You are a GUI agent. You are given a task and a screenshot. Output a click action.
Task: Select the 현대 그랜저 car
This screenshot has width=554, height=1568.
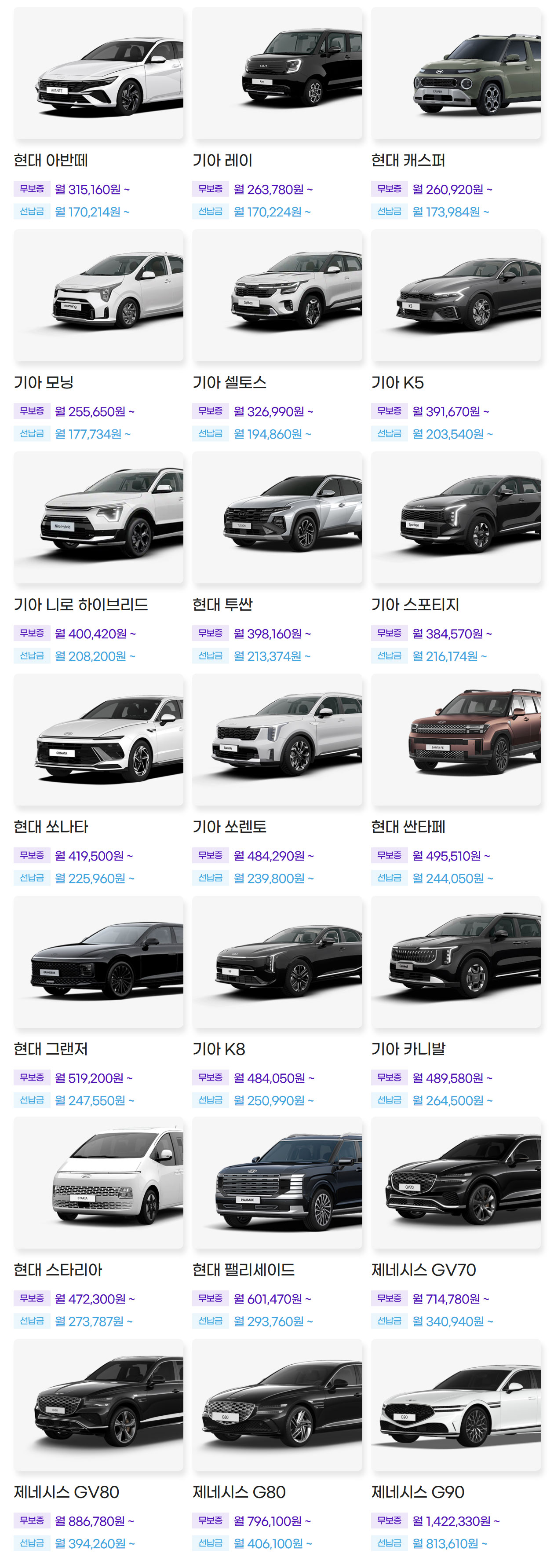tap(98, 962)
